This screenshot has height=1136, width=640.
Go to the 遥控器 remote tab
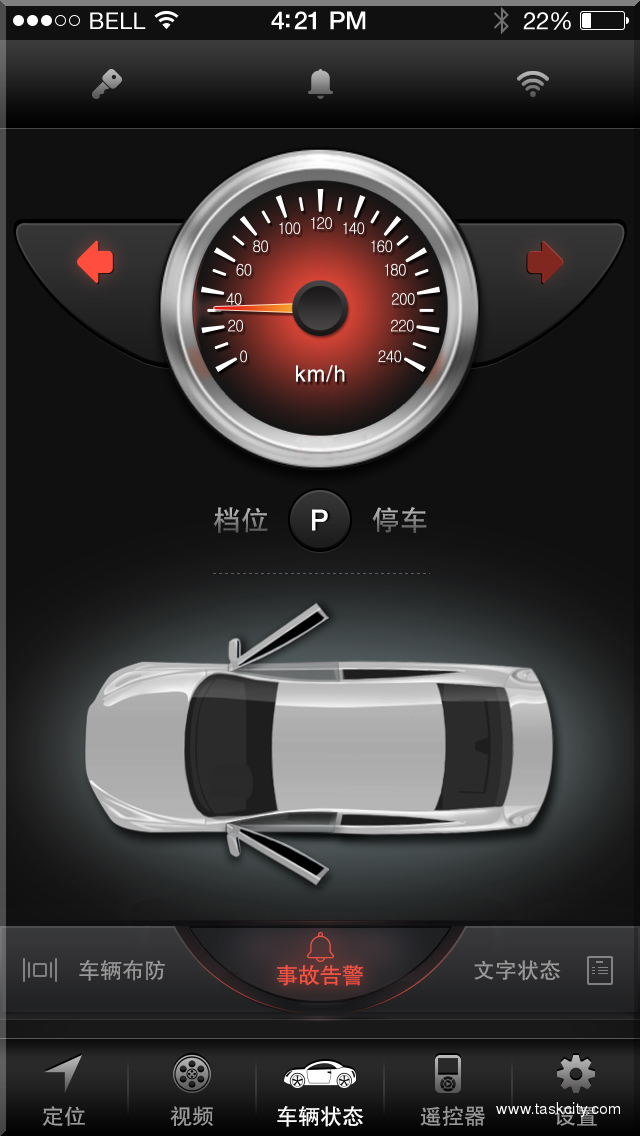(x=450, y=1090)
